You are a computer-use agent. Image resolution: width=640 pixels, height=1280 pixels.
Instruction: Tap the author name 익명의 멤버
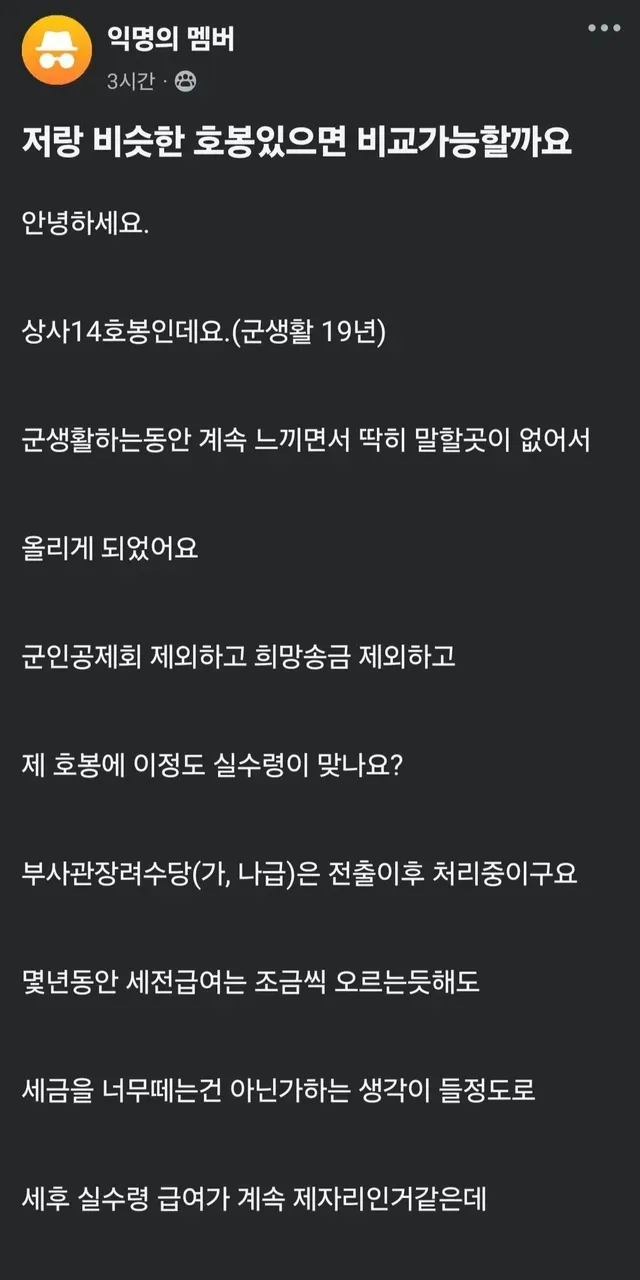point(170,39)
